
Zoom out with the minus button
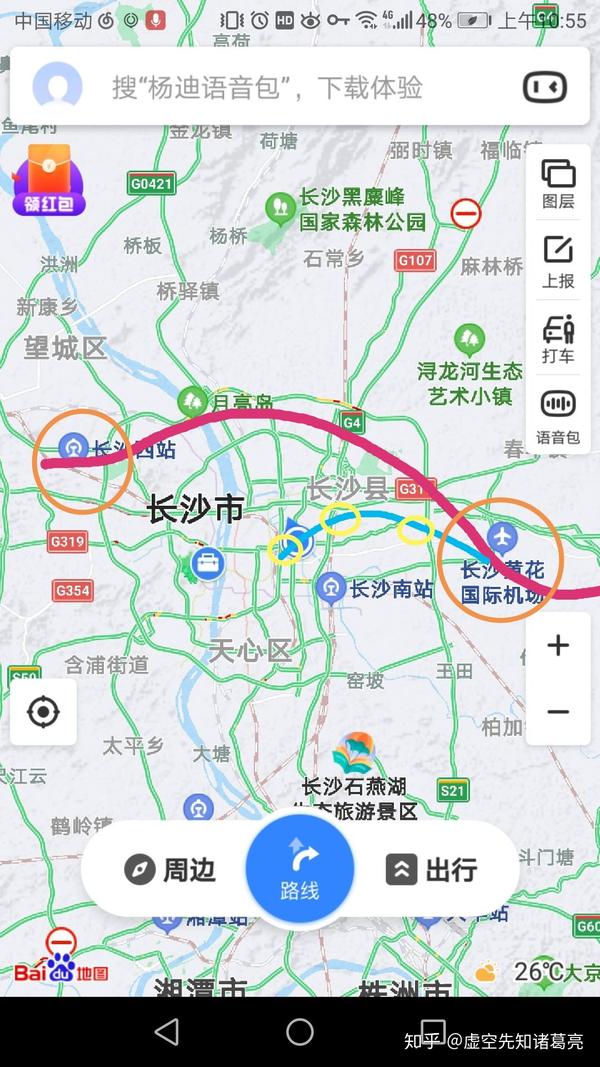point(558,712)
